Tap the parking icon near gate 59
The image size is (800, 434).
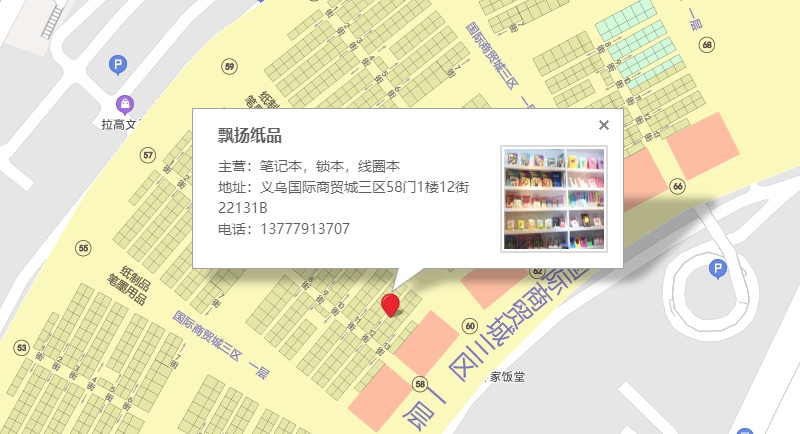[118, 65]
